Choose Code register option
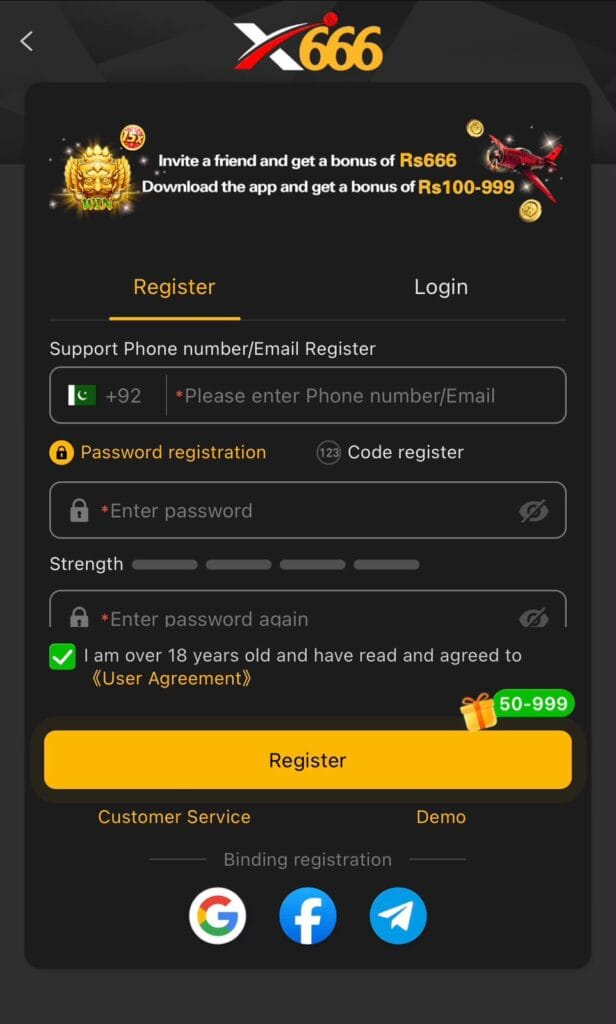Screen dimensions: 616x1024 [x=390, y=452]
